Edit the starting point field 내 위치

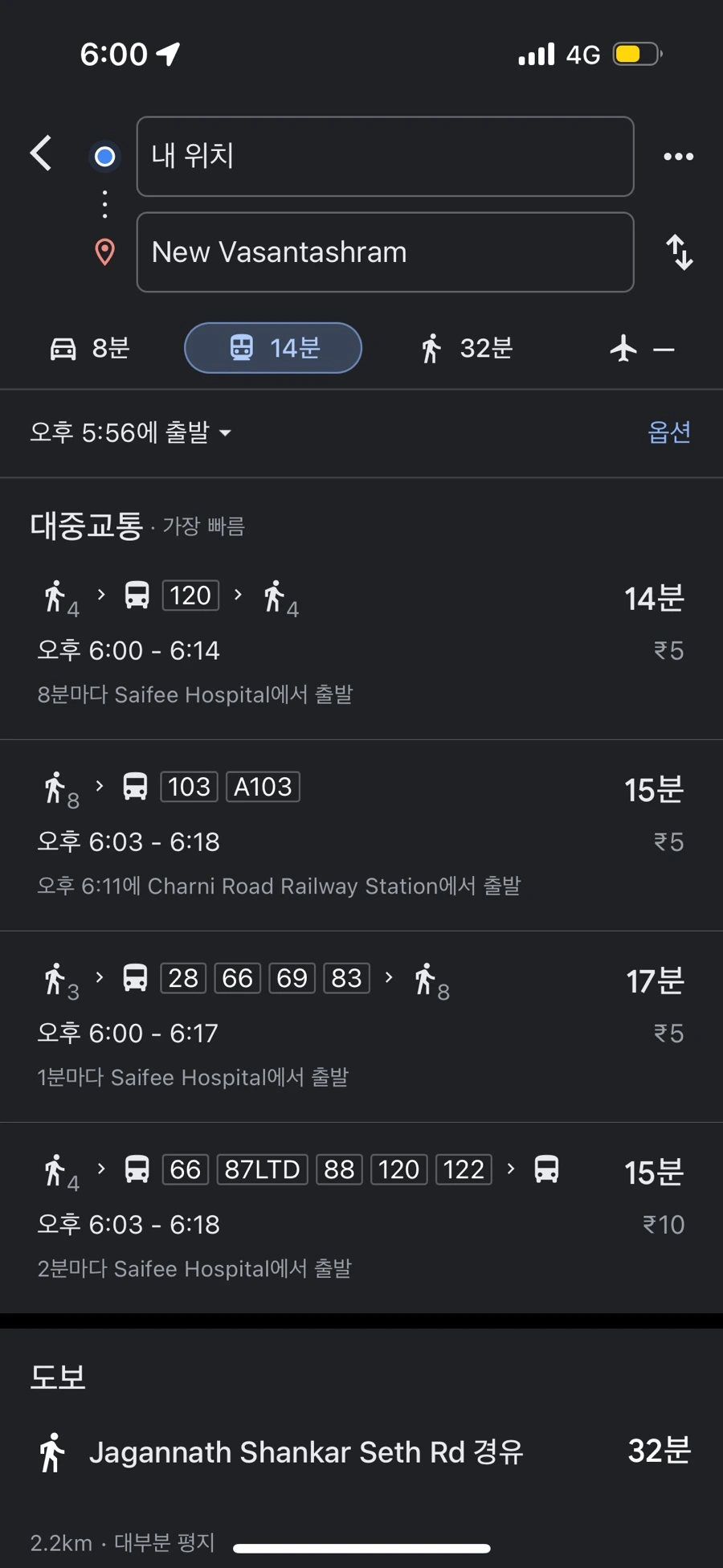pyautogui.click(x=385, y=157)
